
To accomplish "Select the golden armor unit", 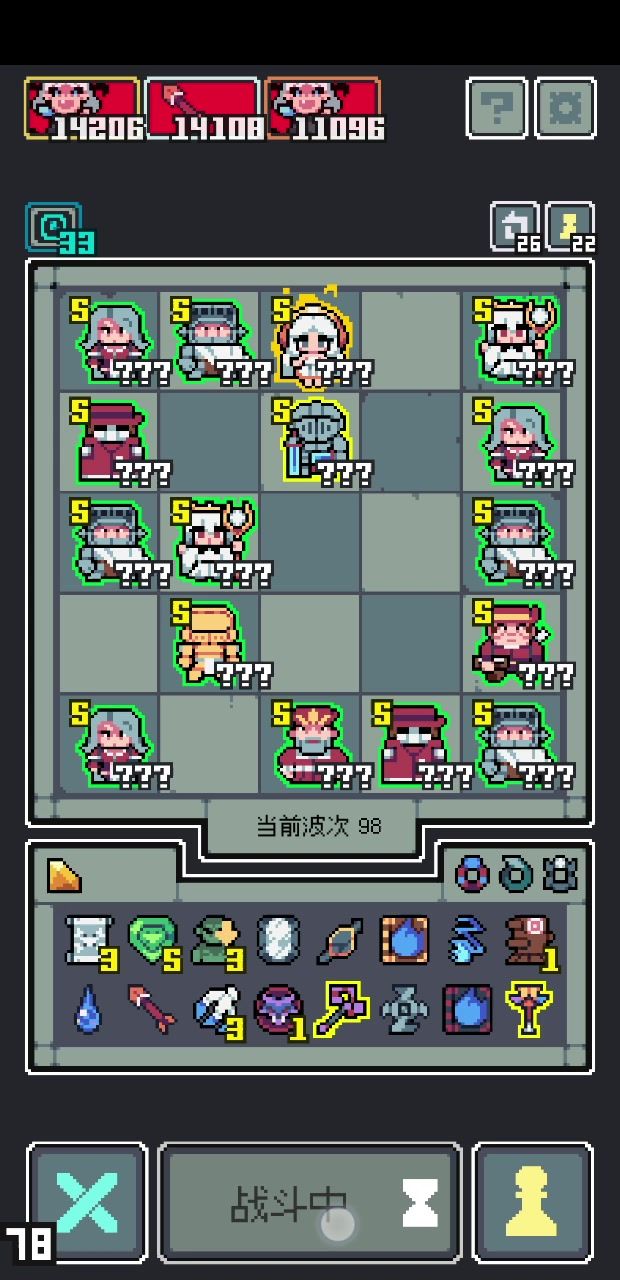I will (x=210, y=643).
